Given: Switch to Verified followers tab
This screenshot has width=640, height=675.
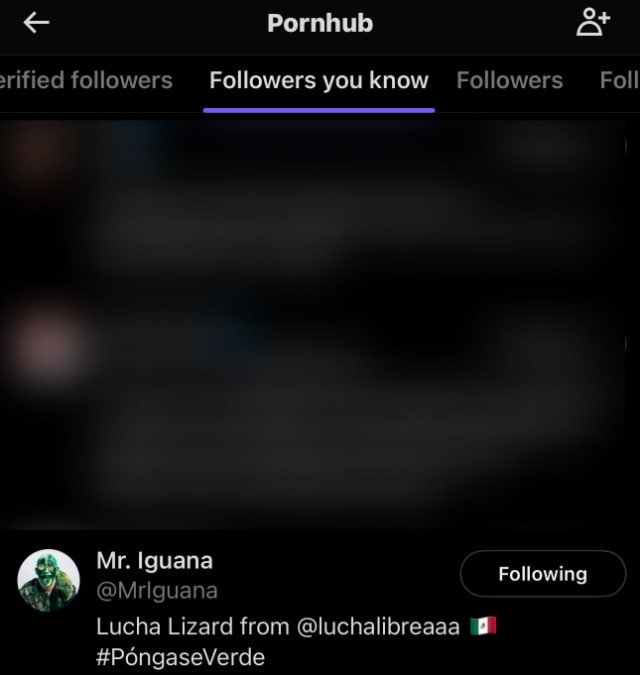Looking at the screenshot, I should pyautogui.click(x=86, y=81).
